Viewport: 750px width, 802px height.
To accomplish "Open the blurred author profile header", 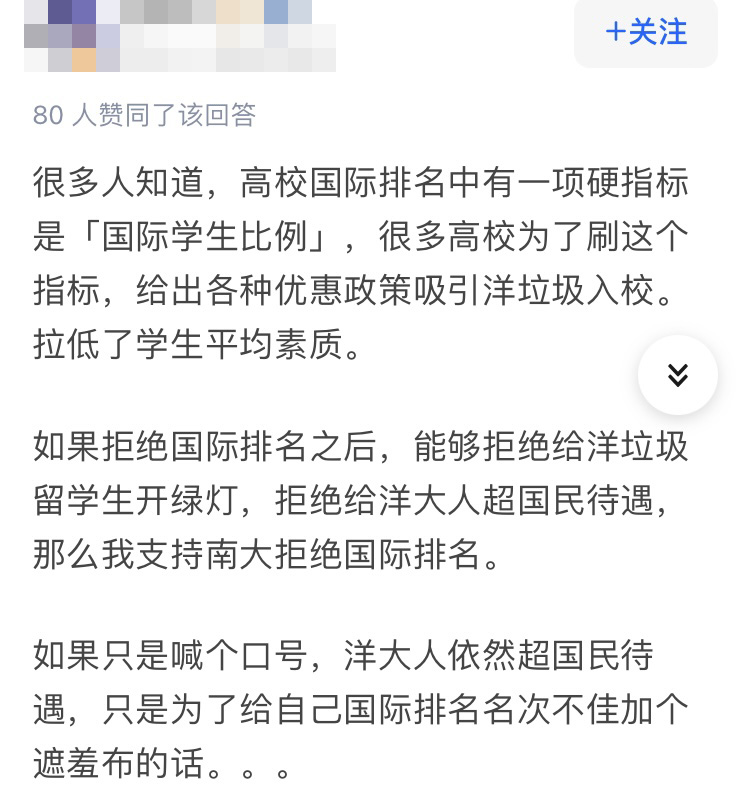I will point(180,36).
